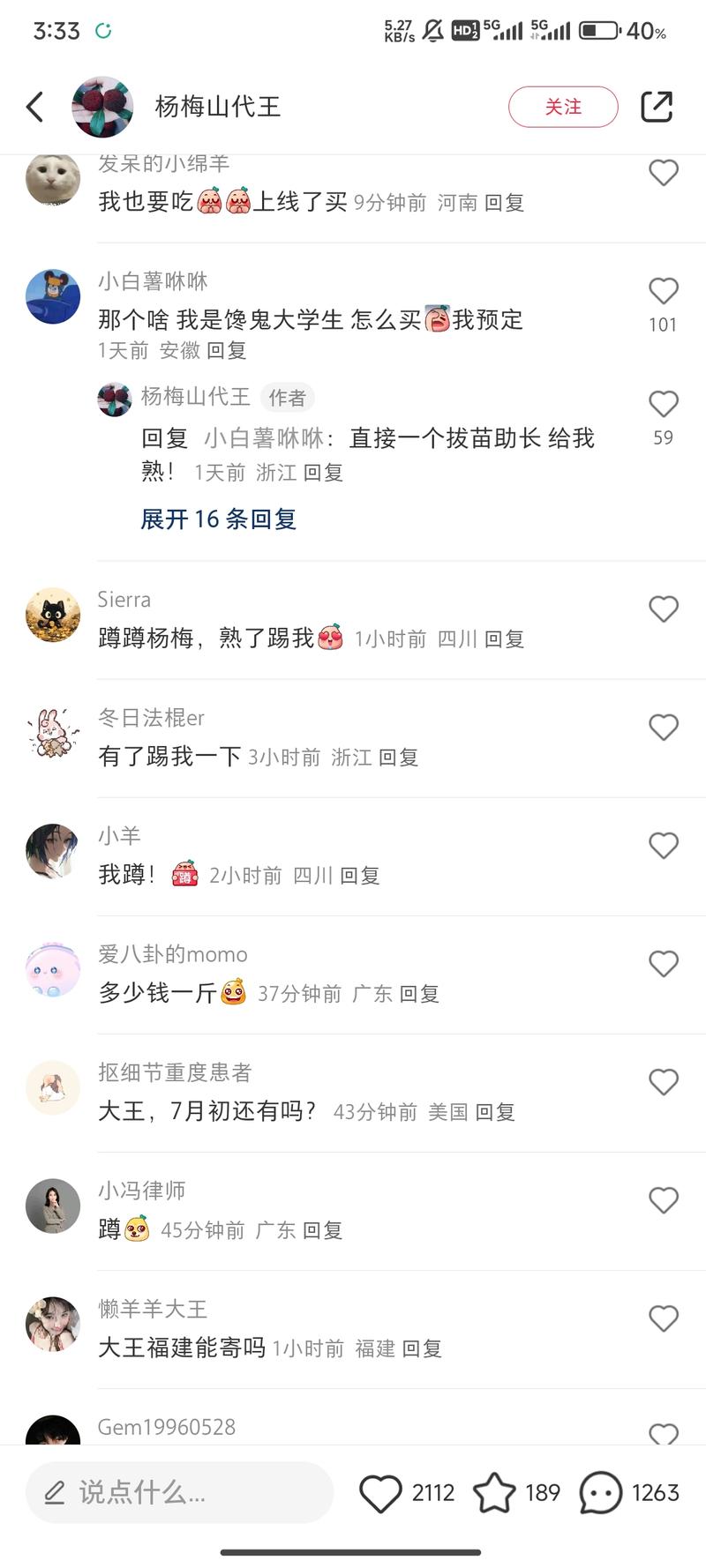Open 杨梅山代王's profile via top avatar
706x1568 pixels.
(101, 106)
